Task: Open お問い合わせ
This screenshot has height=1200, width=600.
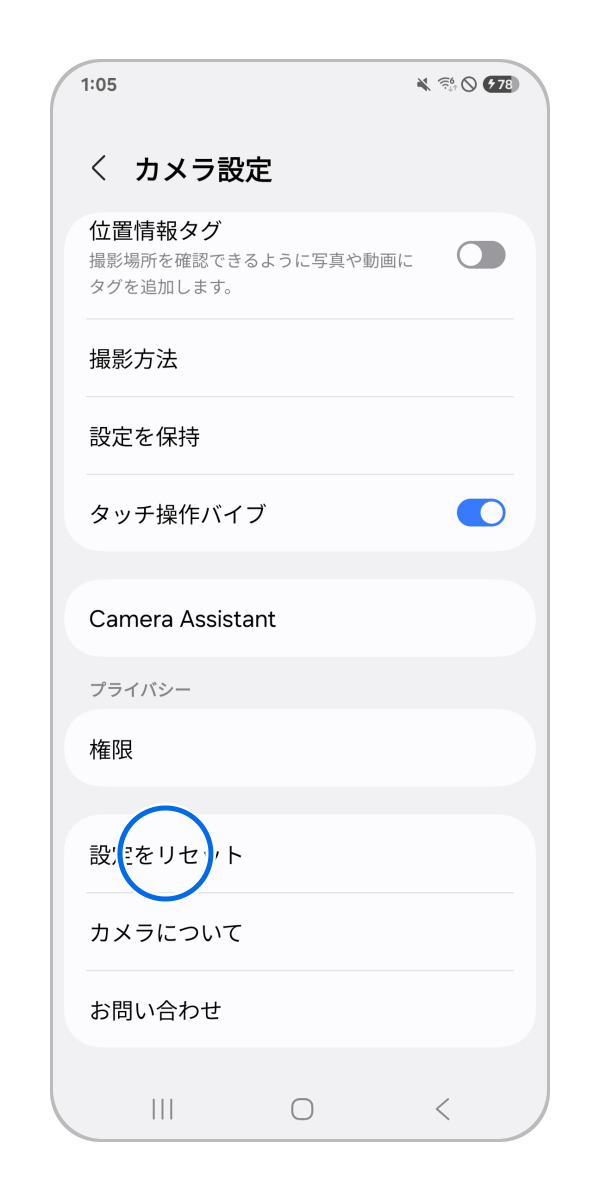Action: pos(300,1011)
